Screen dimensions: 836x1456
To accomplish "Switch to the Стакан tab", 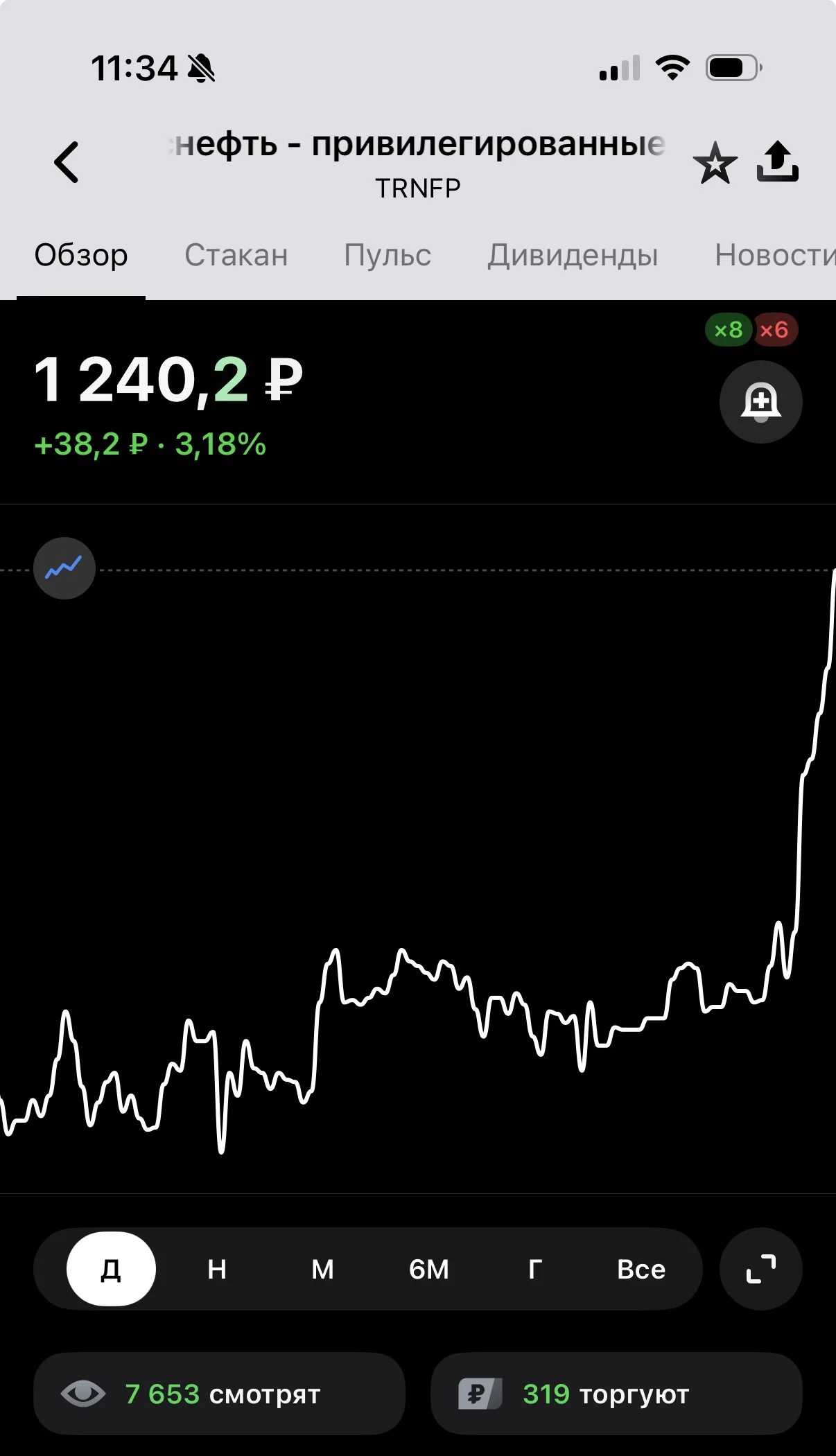I will 236,255.
